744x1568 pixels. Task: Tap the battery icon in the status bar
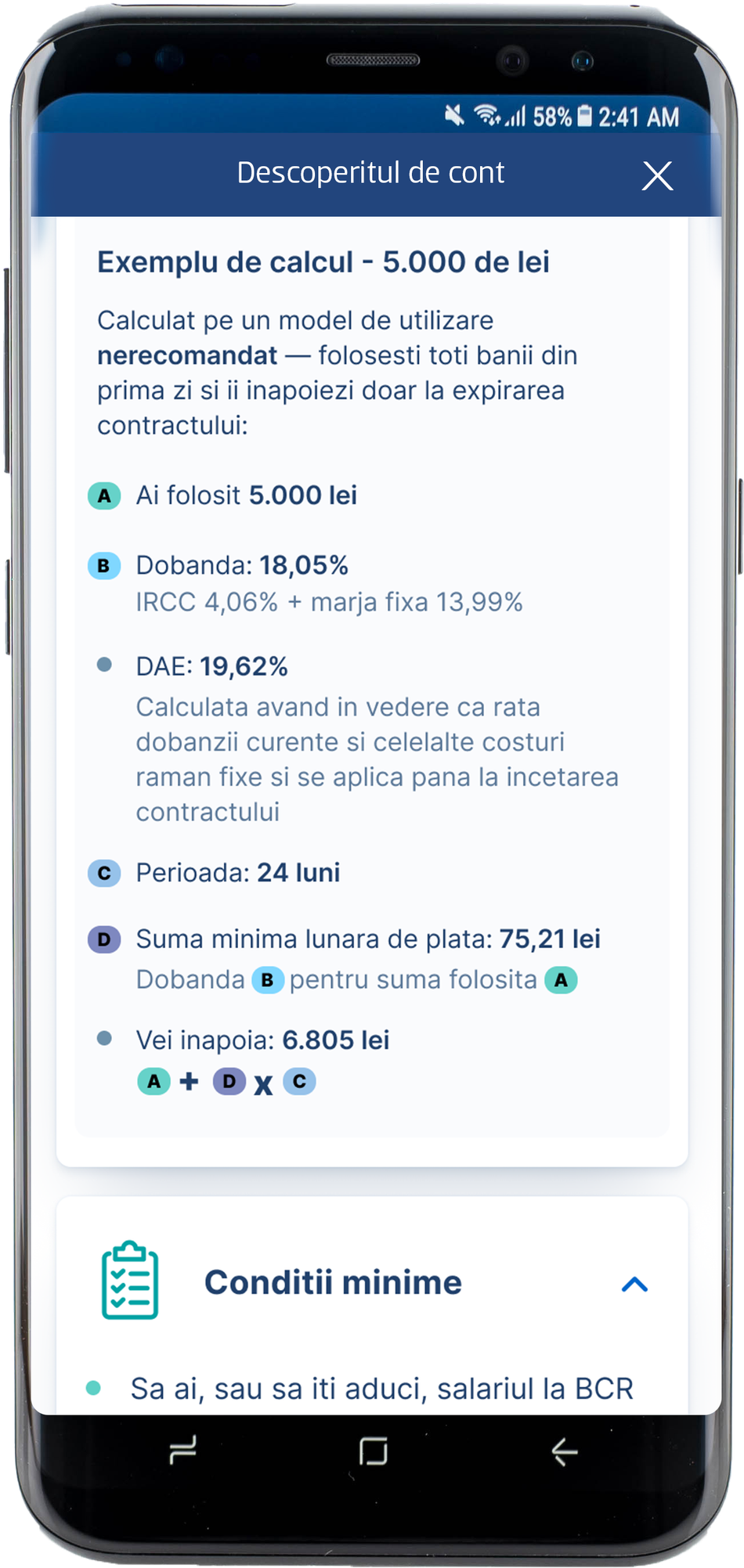pyautogui.click(x=585, y=116)
